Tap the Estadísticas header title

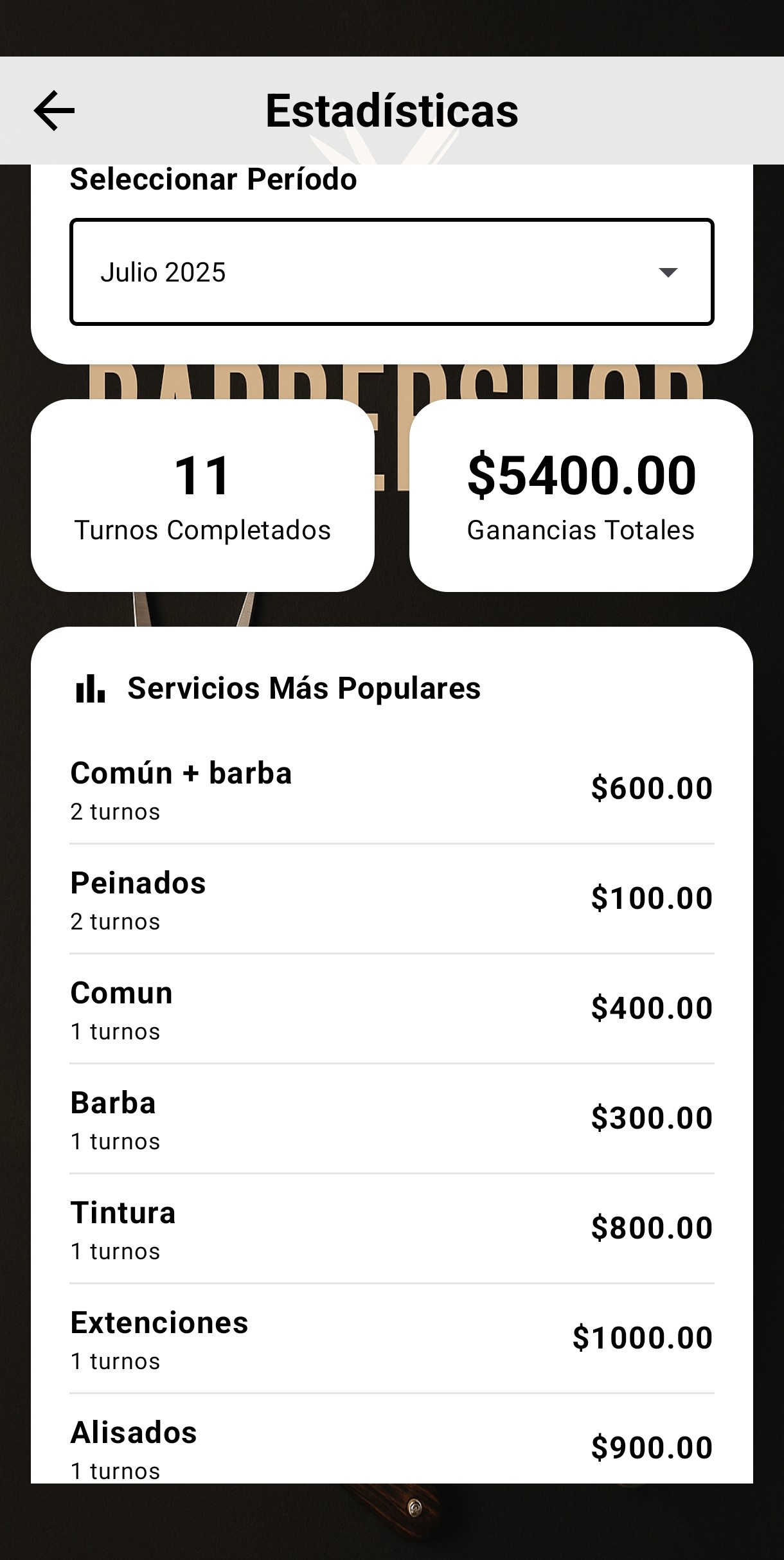pos(392,110)
